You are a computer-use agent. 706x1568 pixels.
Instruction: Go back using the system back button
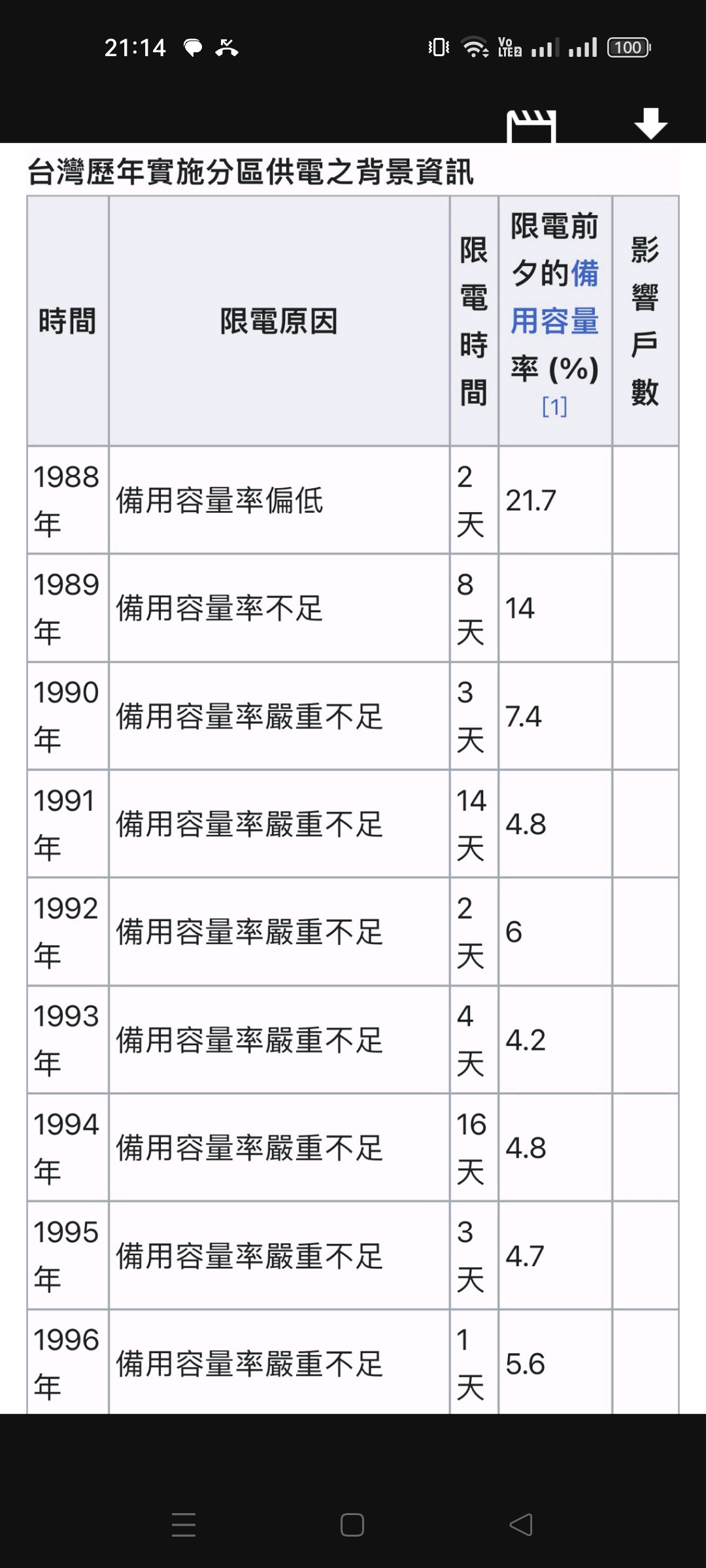521,1525
